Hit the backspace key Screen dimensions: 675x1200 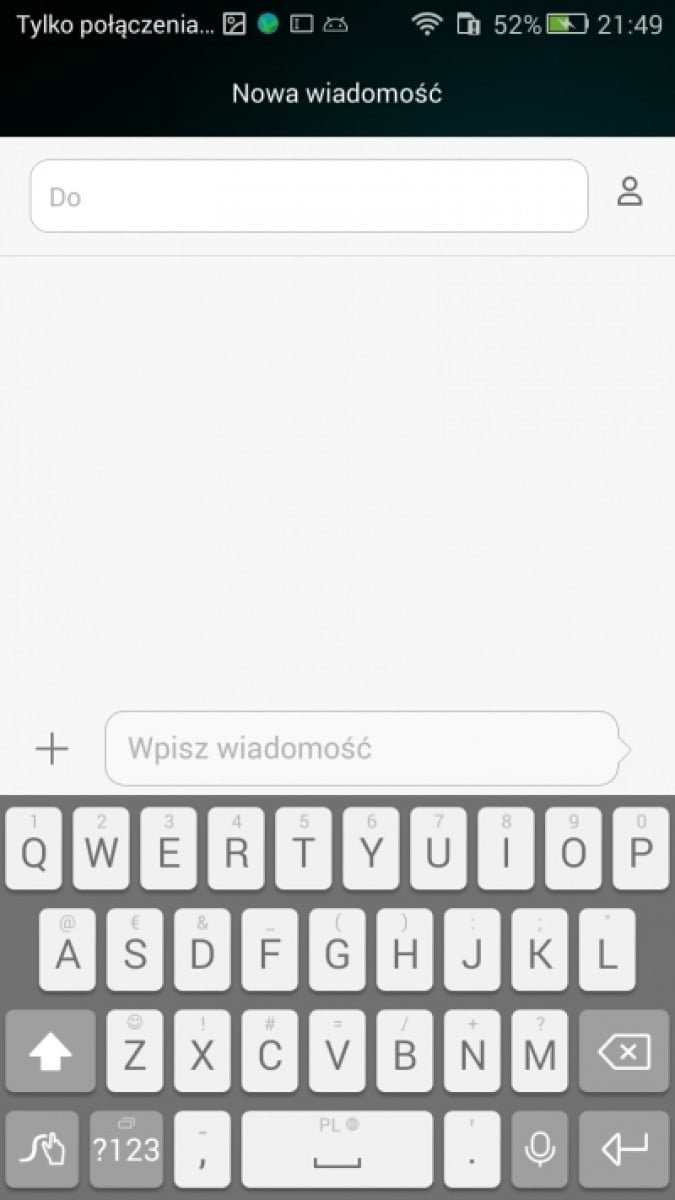623,1051
